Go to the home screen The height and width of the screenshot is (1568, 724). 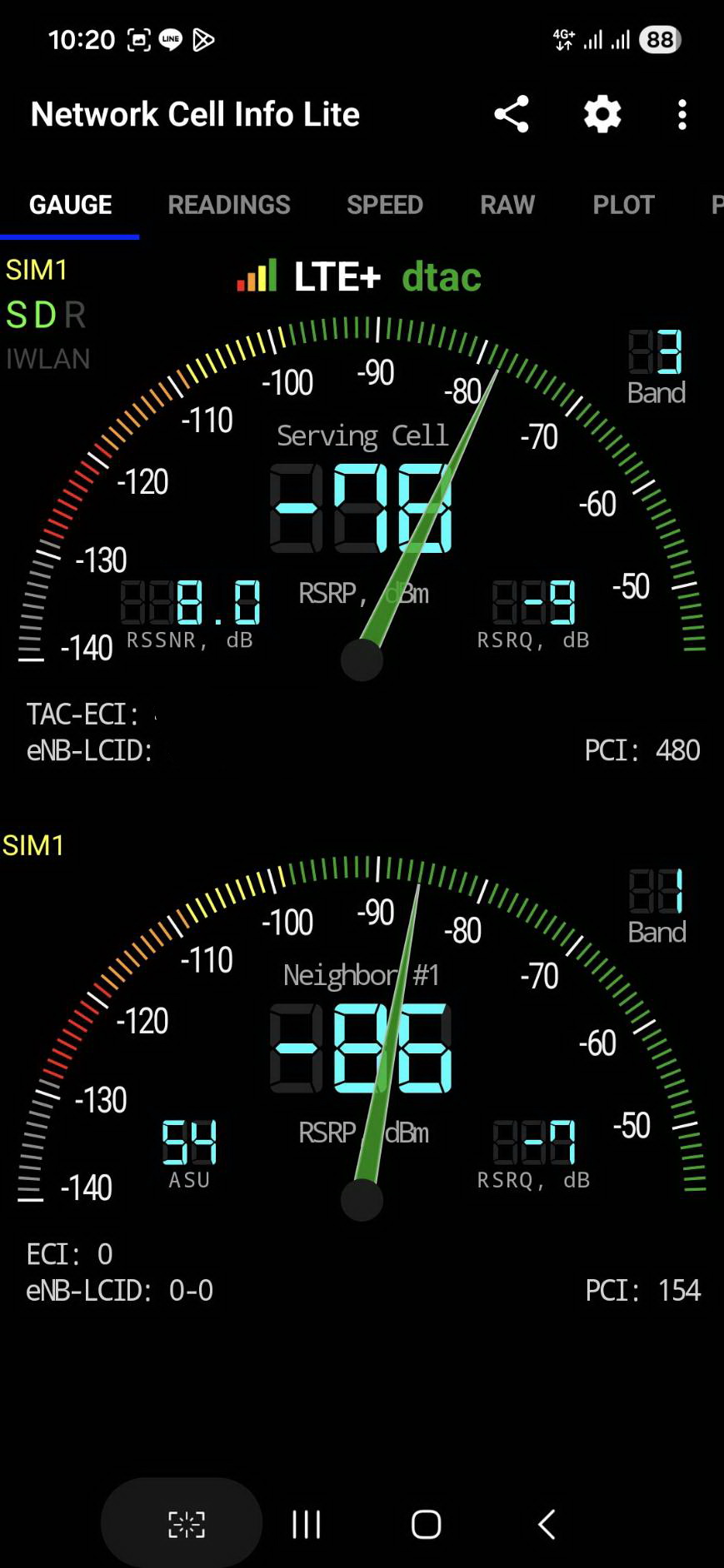[x=426, y=1525]
